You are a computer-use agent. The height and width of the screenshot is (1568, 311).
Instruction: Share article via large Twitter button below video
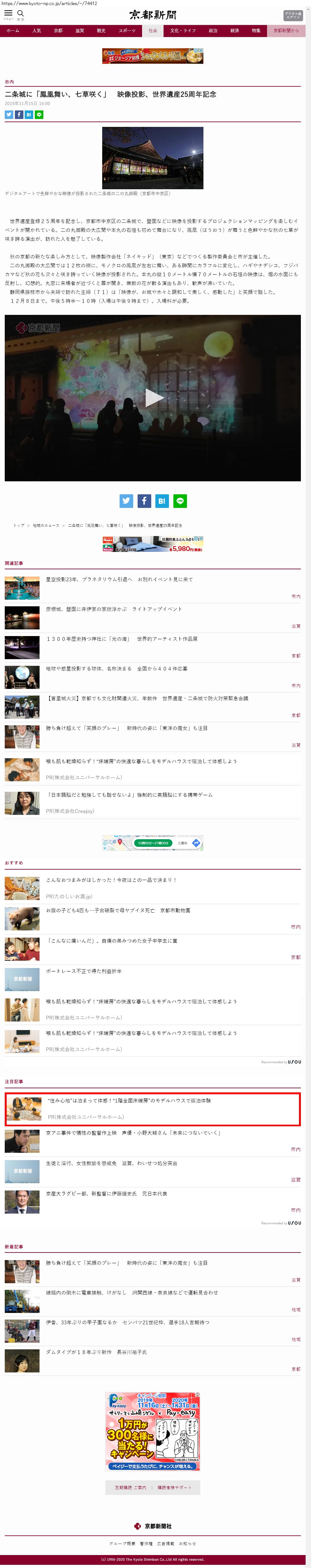point(126,501)
